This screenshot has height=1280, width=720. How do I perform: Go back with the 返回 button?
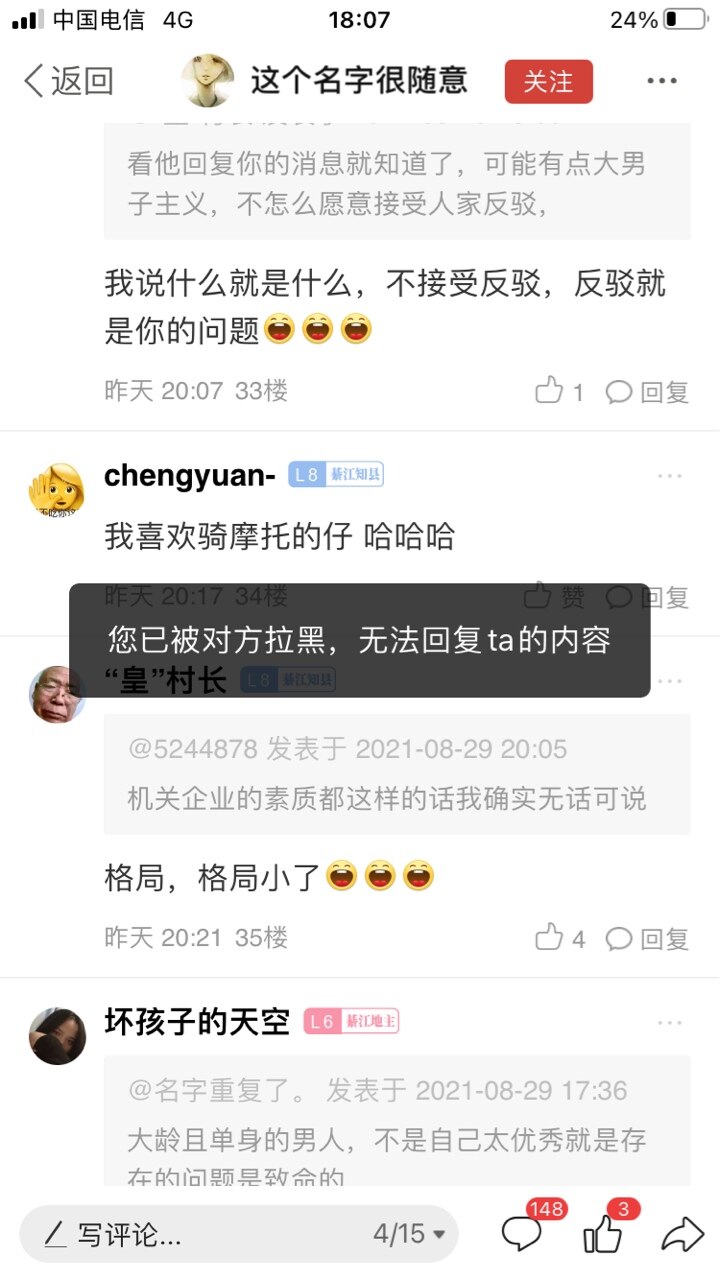pyautogui.click(x=68, y=81)
